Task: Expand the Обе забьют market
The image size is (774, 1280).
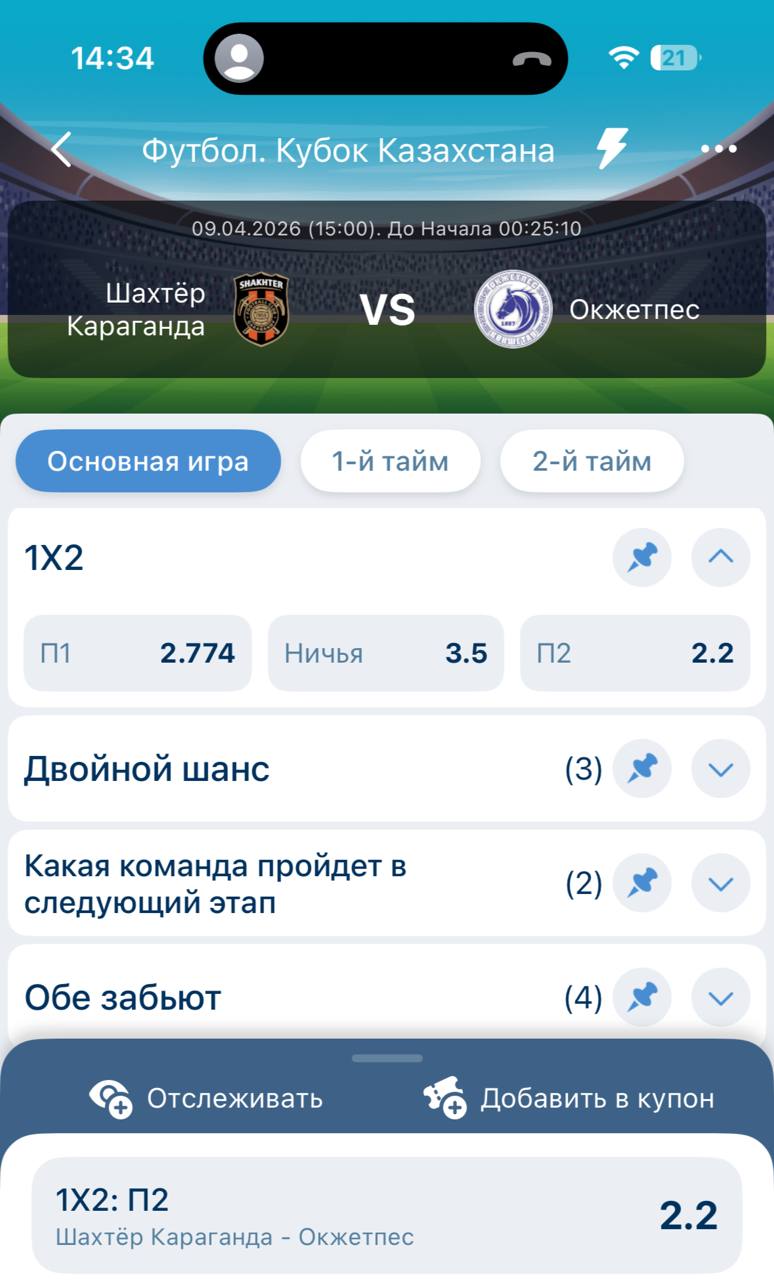Action: [x=720, y=998]
